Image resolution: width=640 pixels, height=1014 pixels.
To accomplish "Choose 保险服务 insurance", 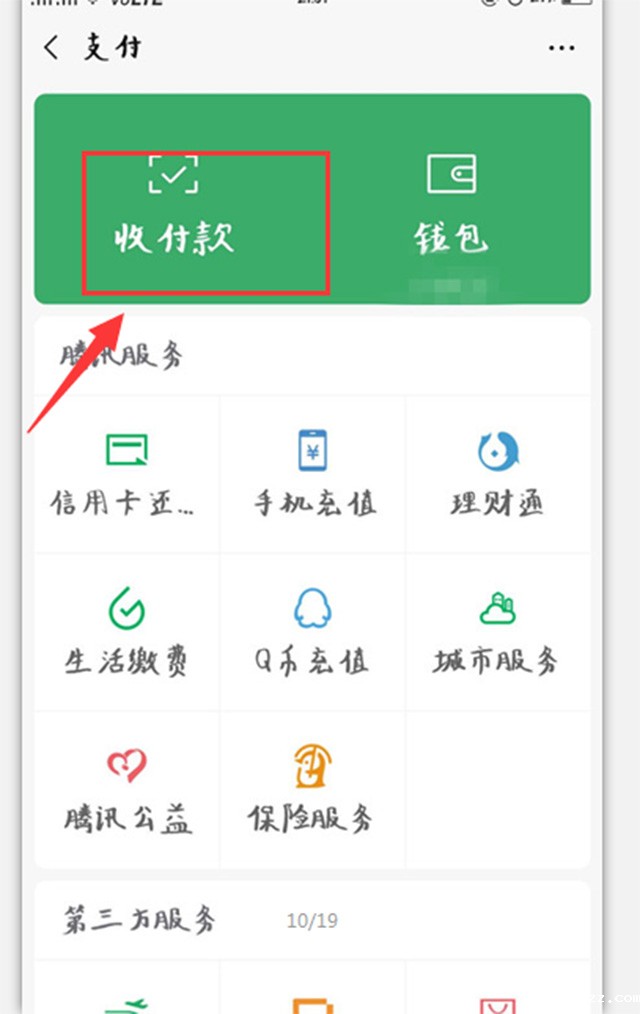I will pyautogui.click(x=313, y=790).
